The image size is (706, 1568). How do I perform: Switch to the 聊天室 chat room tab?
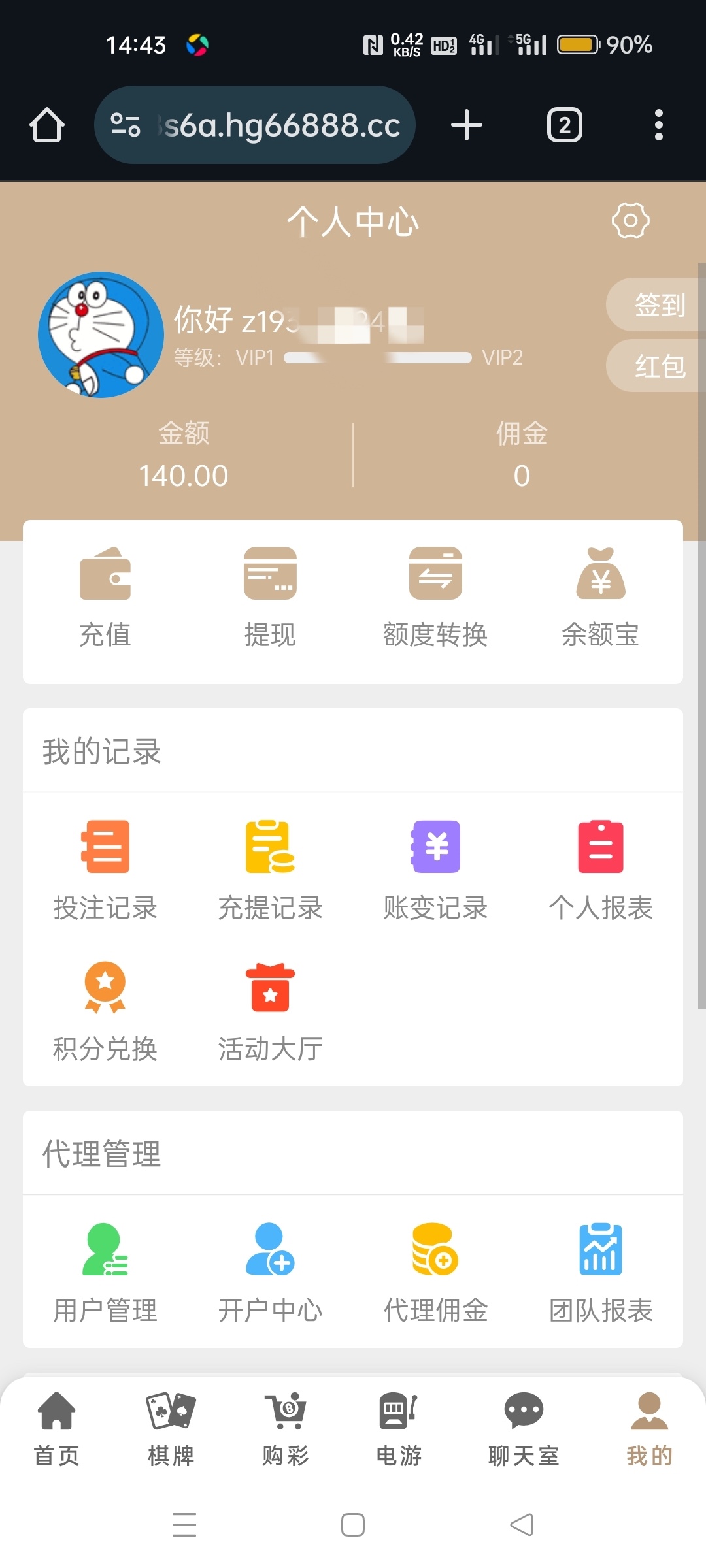pyautogui.click(x=524, y=1429)
